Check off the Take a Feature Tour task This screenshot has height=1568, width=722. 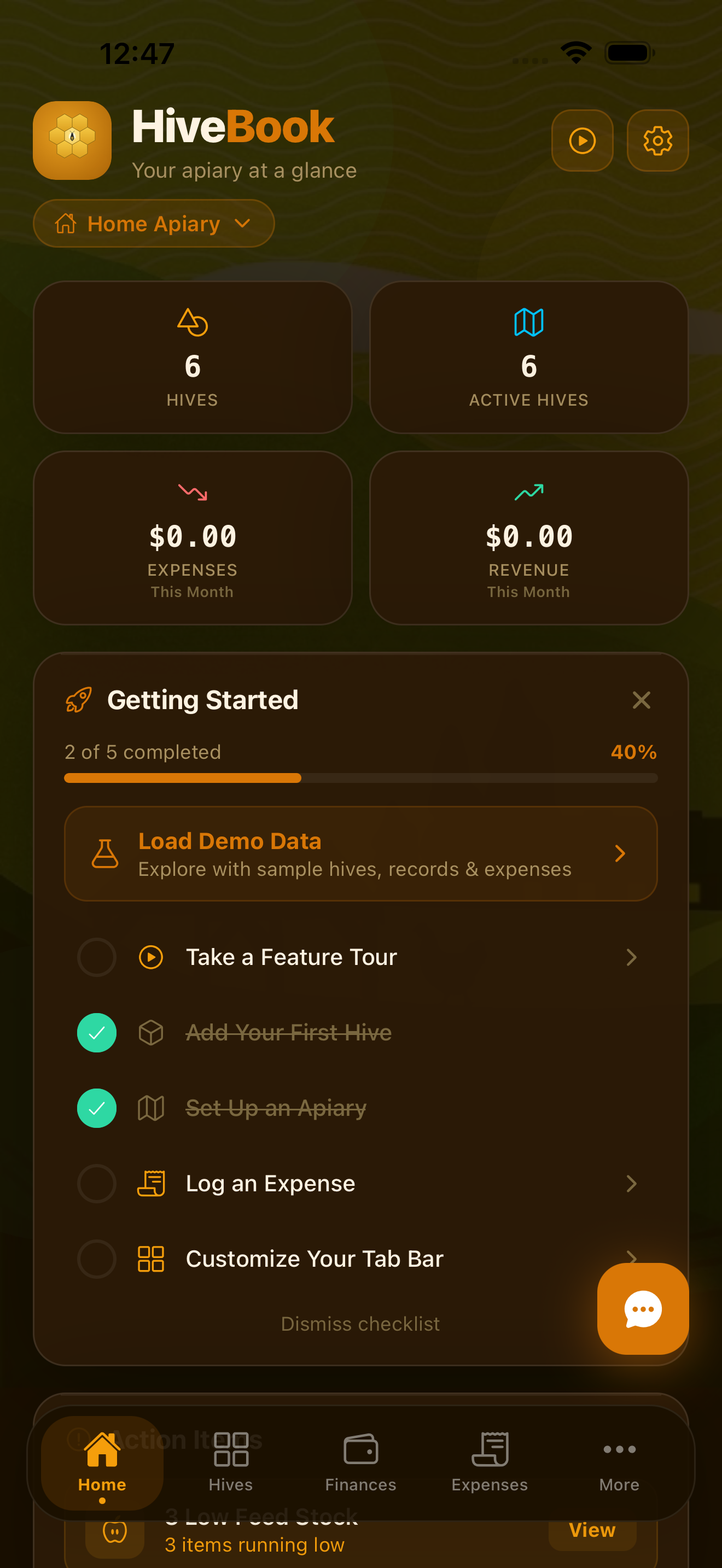pos(97,957)
